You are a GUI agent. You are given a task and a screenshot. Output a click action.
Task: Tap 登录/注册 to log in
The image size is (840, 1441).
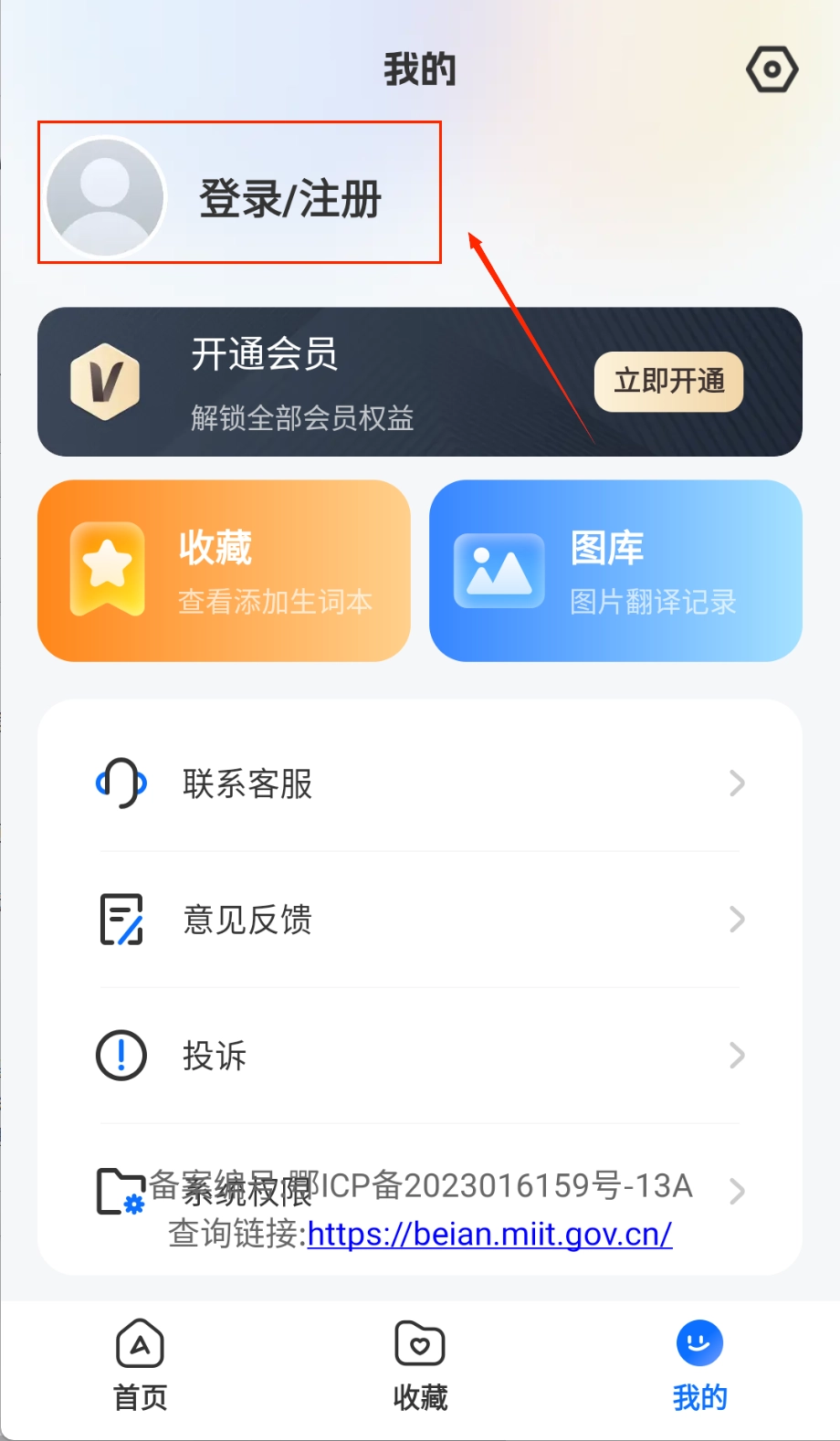[x=290, y=197]
